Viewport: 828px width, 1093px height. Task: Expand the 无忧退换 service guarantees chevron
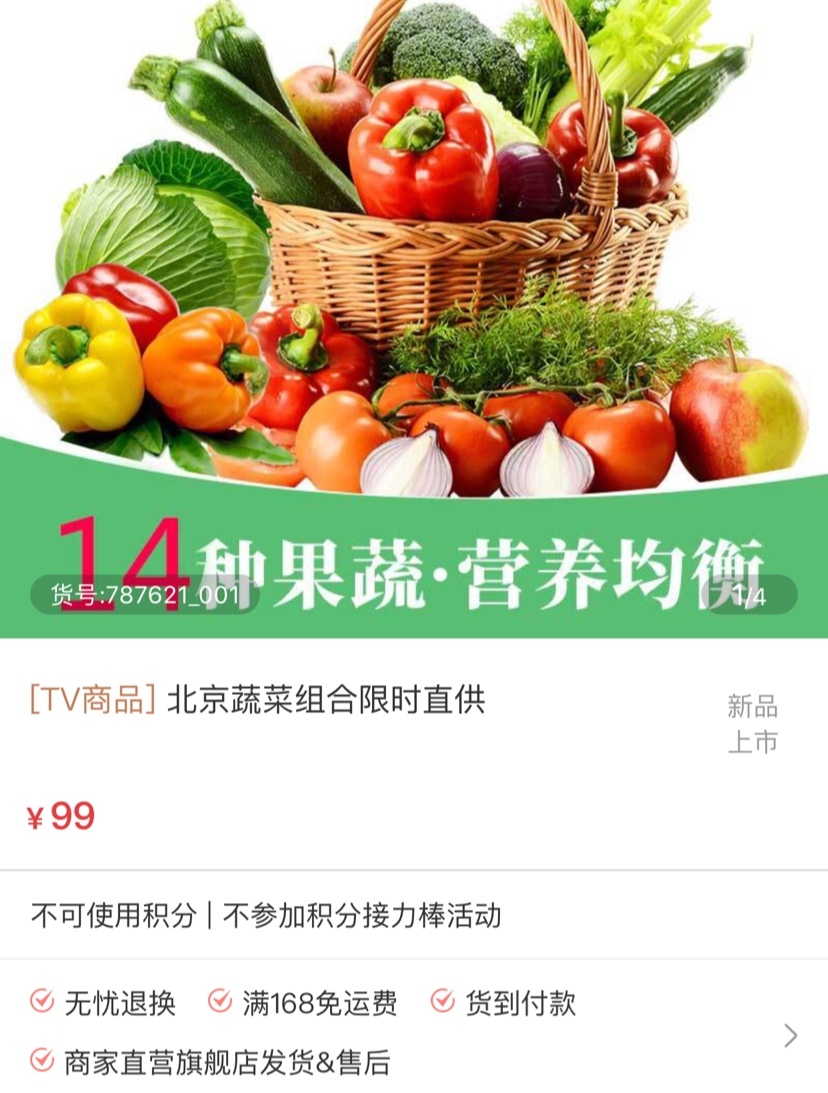(790, 1035)
